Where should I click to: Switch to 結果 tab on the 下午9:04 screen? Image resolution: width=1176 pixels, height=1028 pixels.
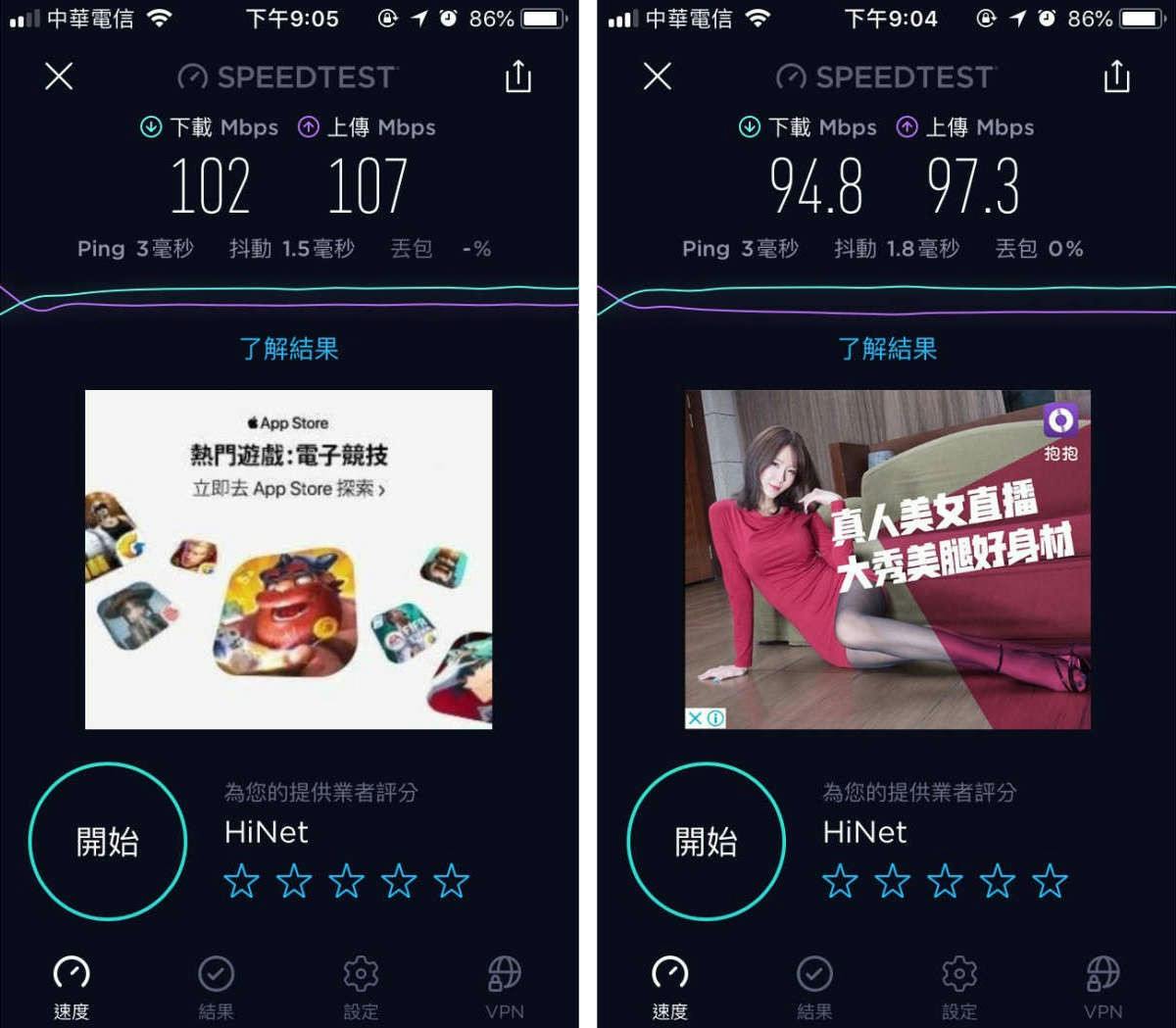(814, 986)
